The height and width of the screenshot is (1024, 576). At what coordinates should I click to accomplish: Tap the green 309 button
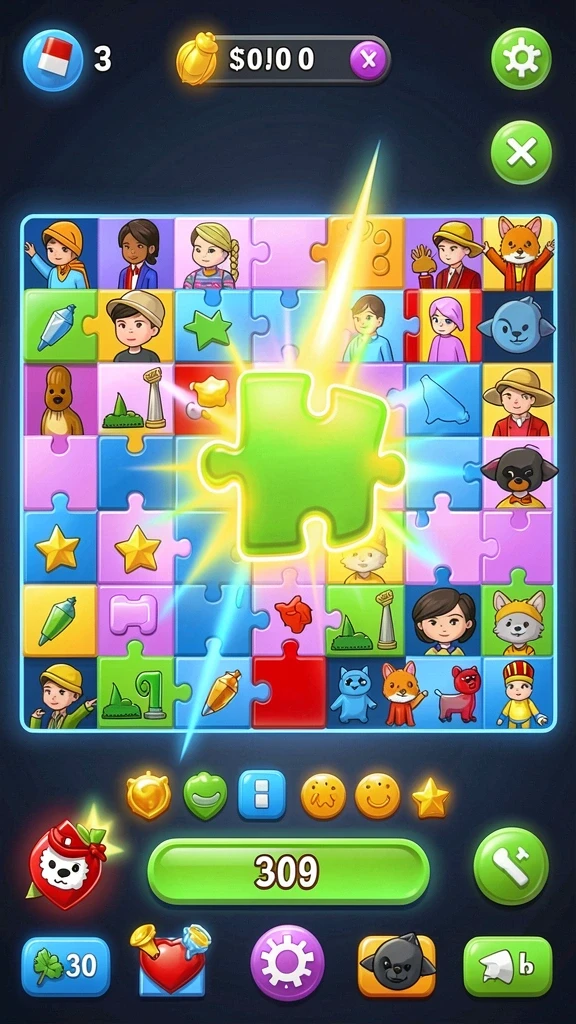pos(288,872)
